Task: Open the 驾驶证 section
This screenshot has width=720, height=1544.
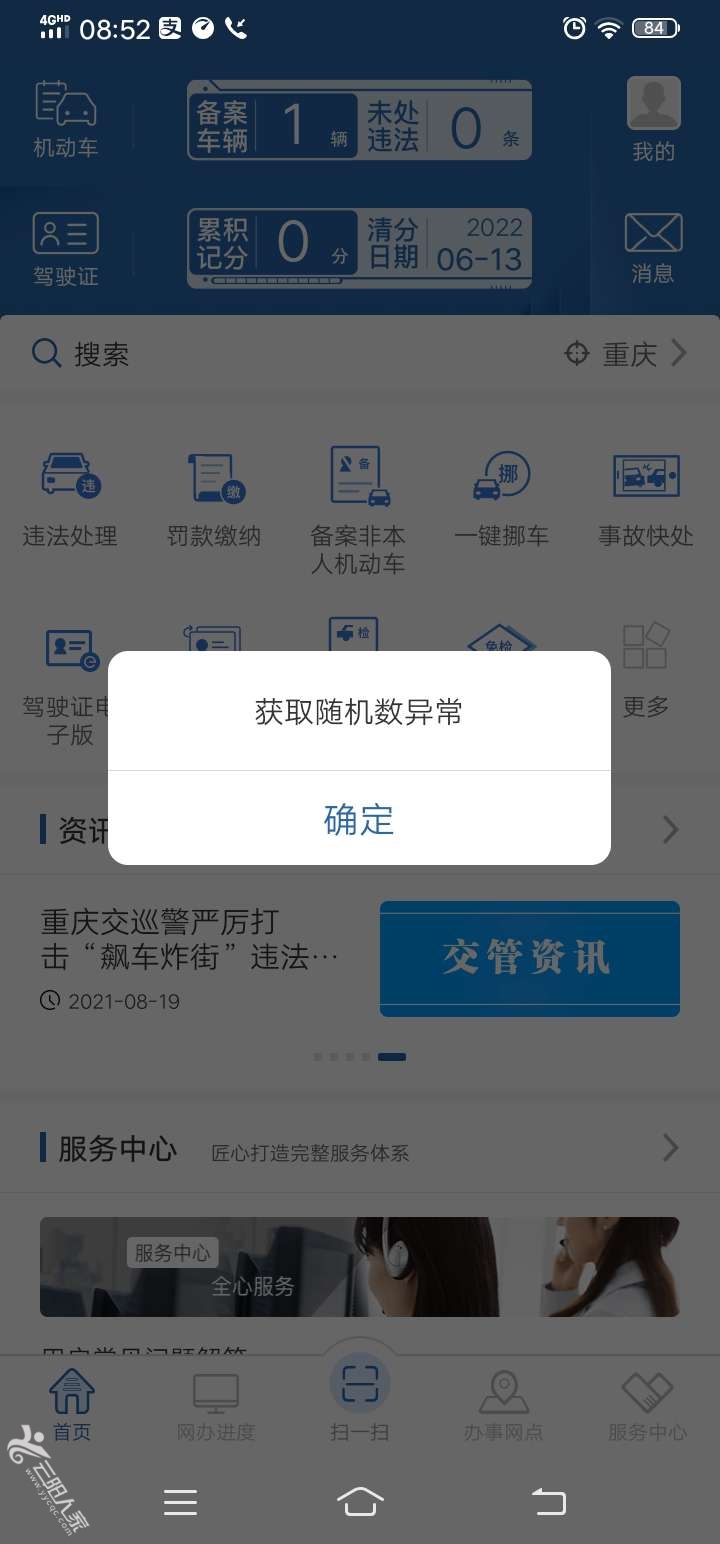Action: coord(66,248)
